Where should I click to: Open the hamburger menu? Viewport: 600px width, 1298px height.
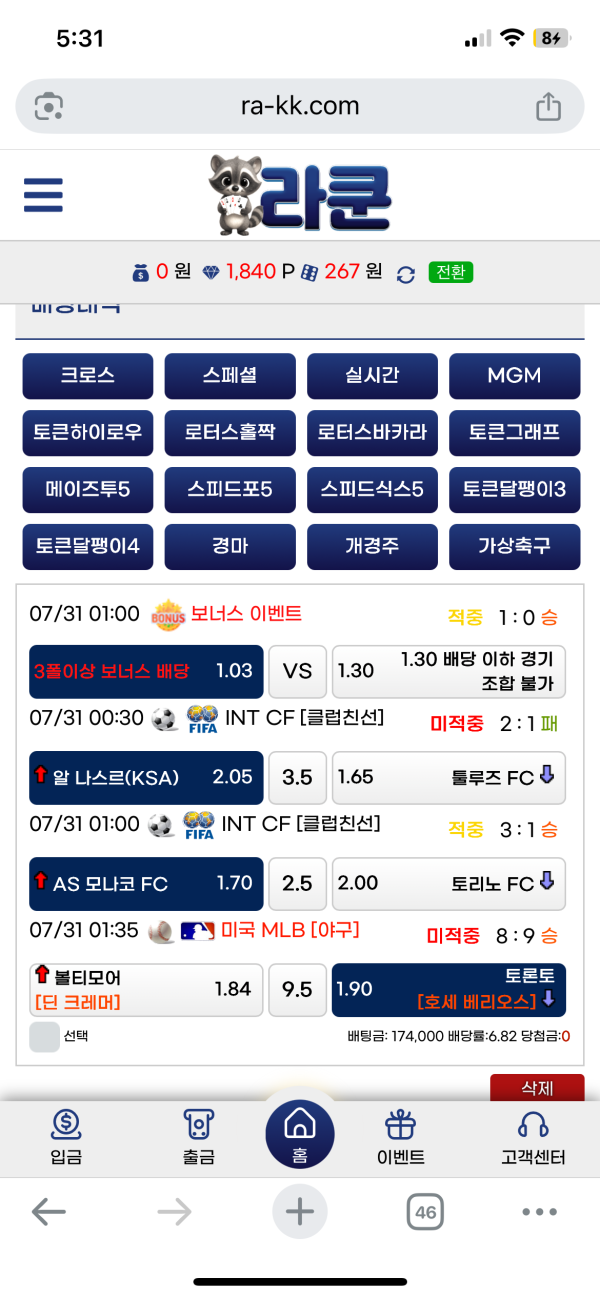point(43,195)
